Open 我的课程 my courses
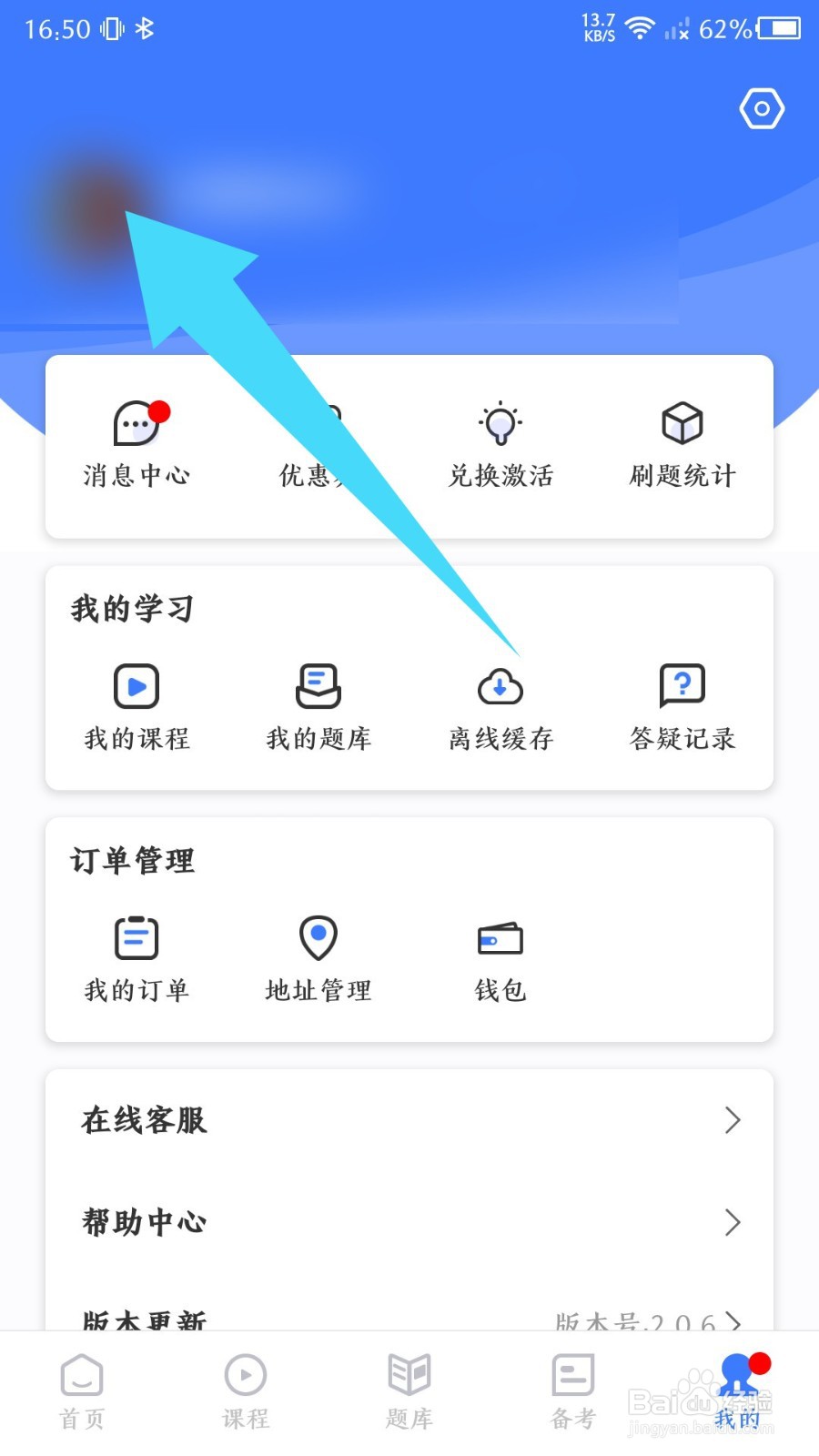Viewport: 819px width, 1456px height. (x=136, y=707)
